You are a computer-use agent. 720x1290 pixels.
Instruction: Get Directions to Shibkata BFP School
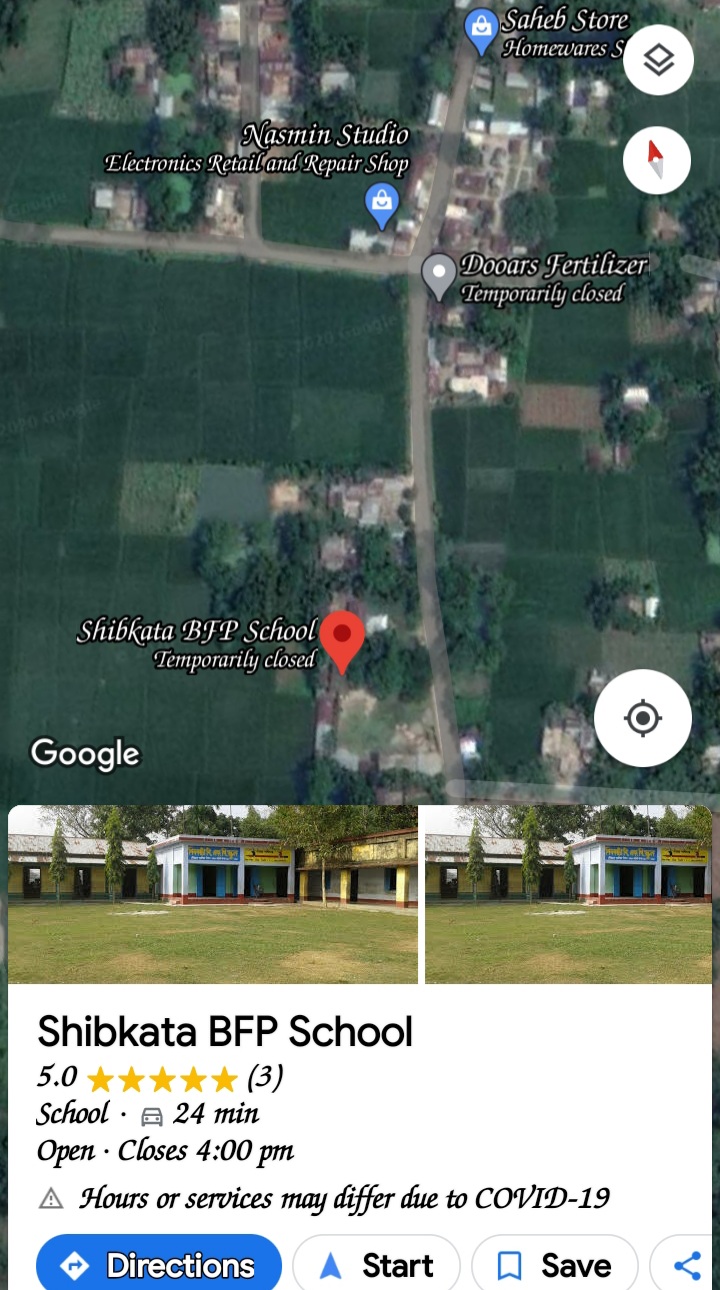coord(159,1265)
